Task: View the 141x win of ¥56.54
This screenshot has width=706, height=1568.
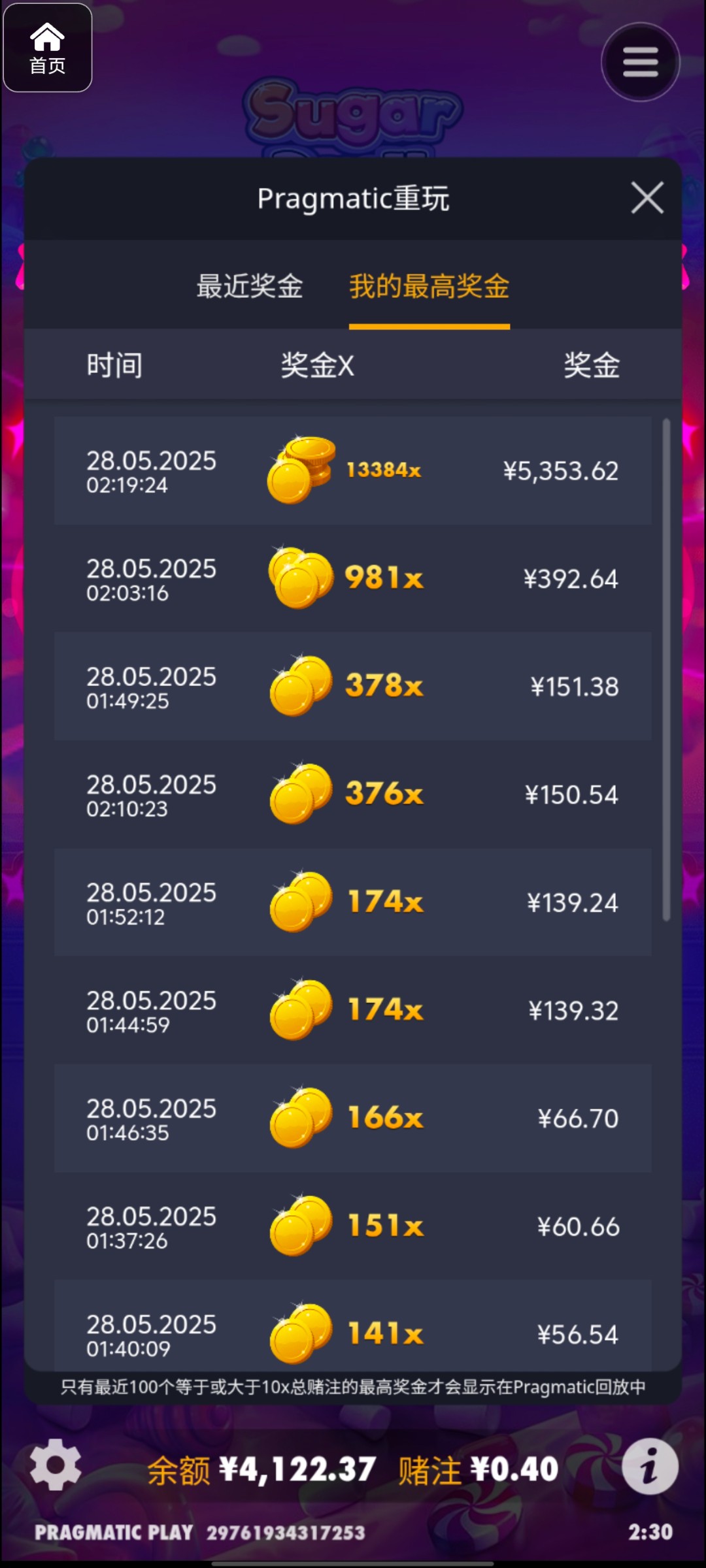Action: 352,1330
